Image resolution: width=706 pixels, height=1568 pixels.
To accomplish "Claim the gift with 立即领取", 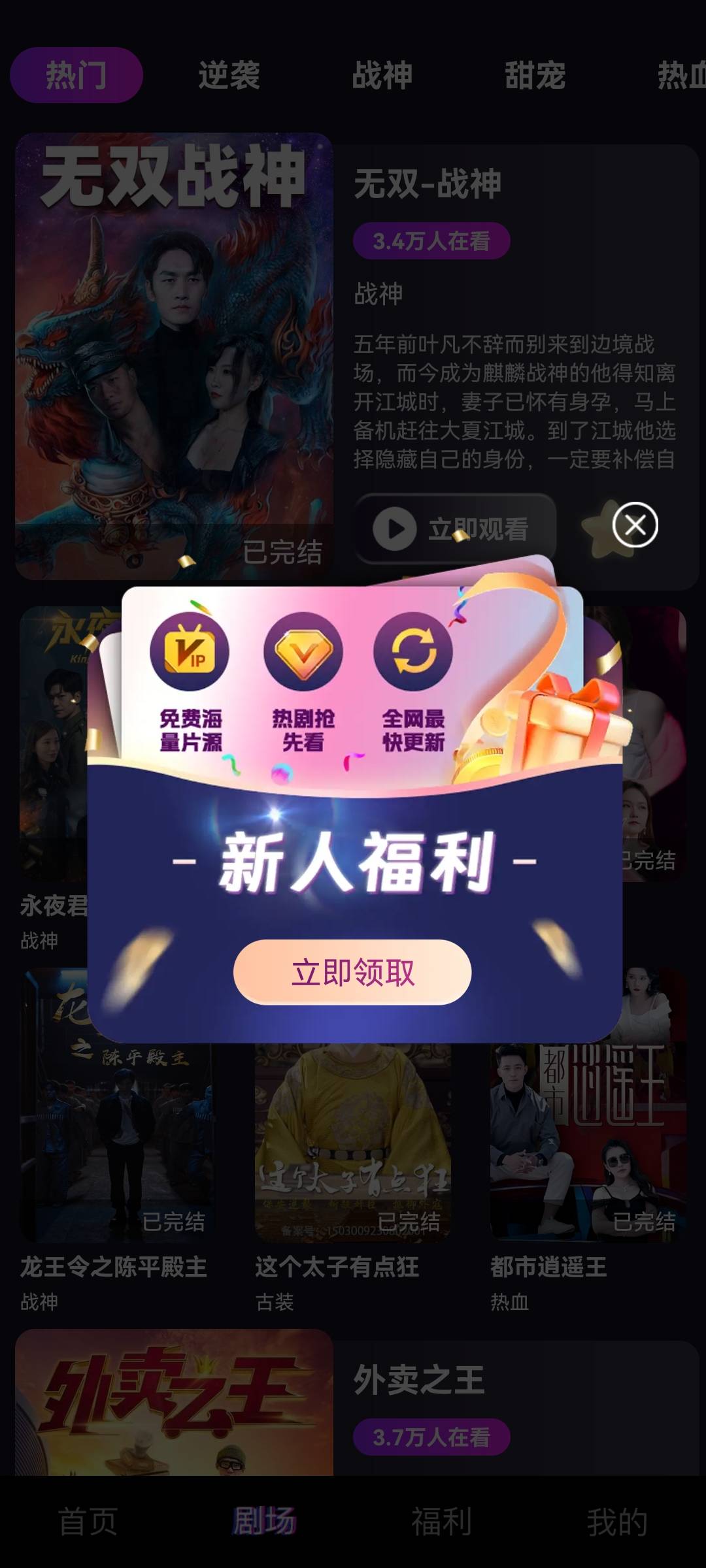I will coord(352,972).
